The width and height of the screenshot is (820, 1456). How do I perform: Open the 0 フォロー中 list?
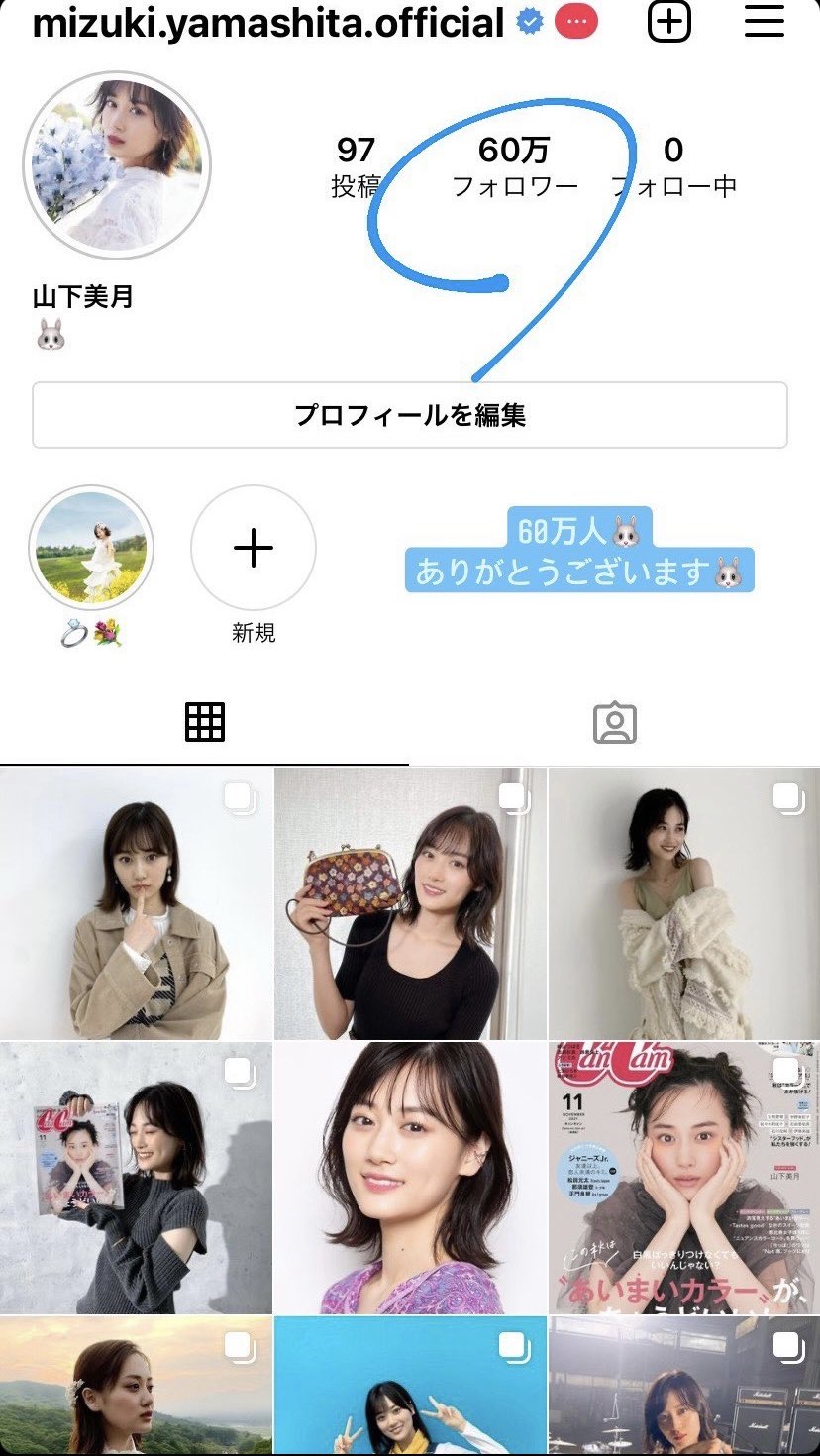pos(673,166)
